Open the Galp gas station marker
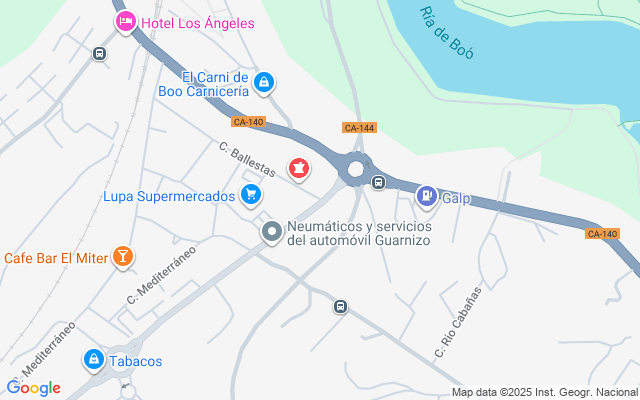The height and width of the screenshot is (400, 640). pyautogui.click(x=426, y=196)
